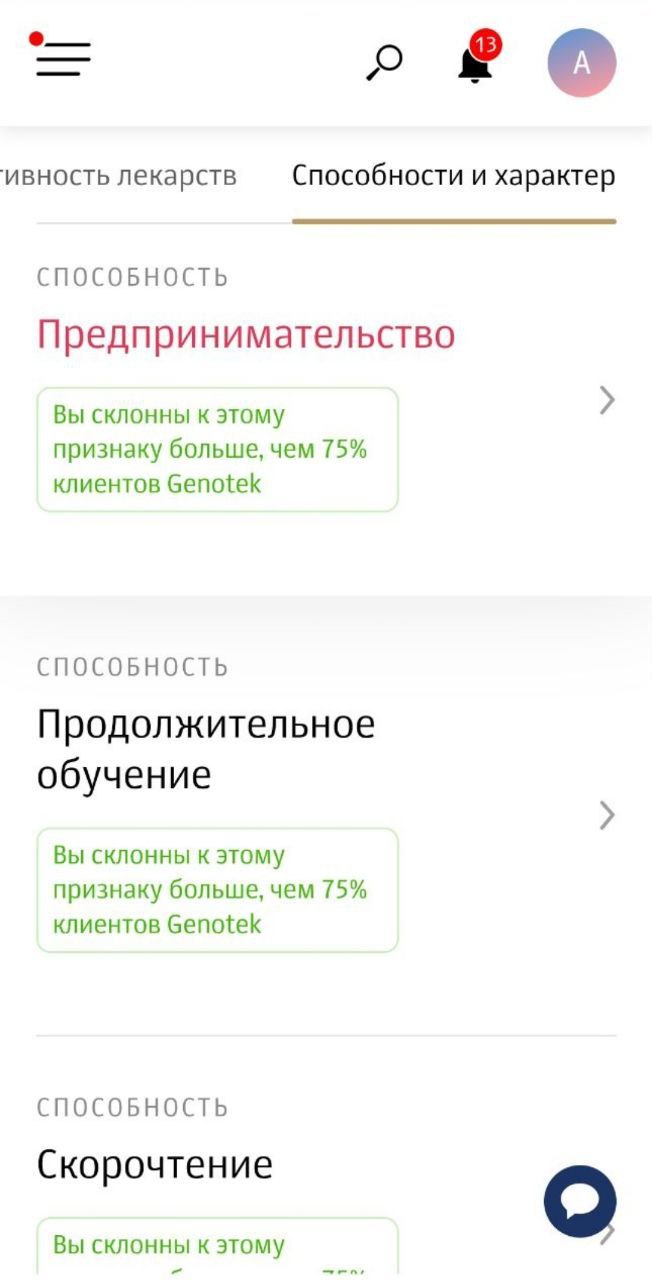Select the Способности и характер tab
652x1280 pixels.
click(453, 177)
